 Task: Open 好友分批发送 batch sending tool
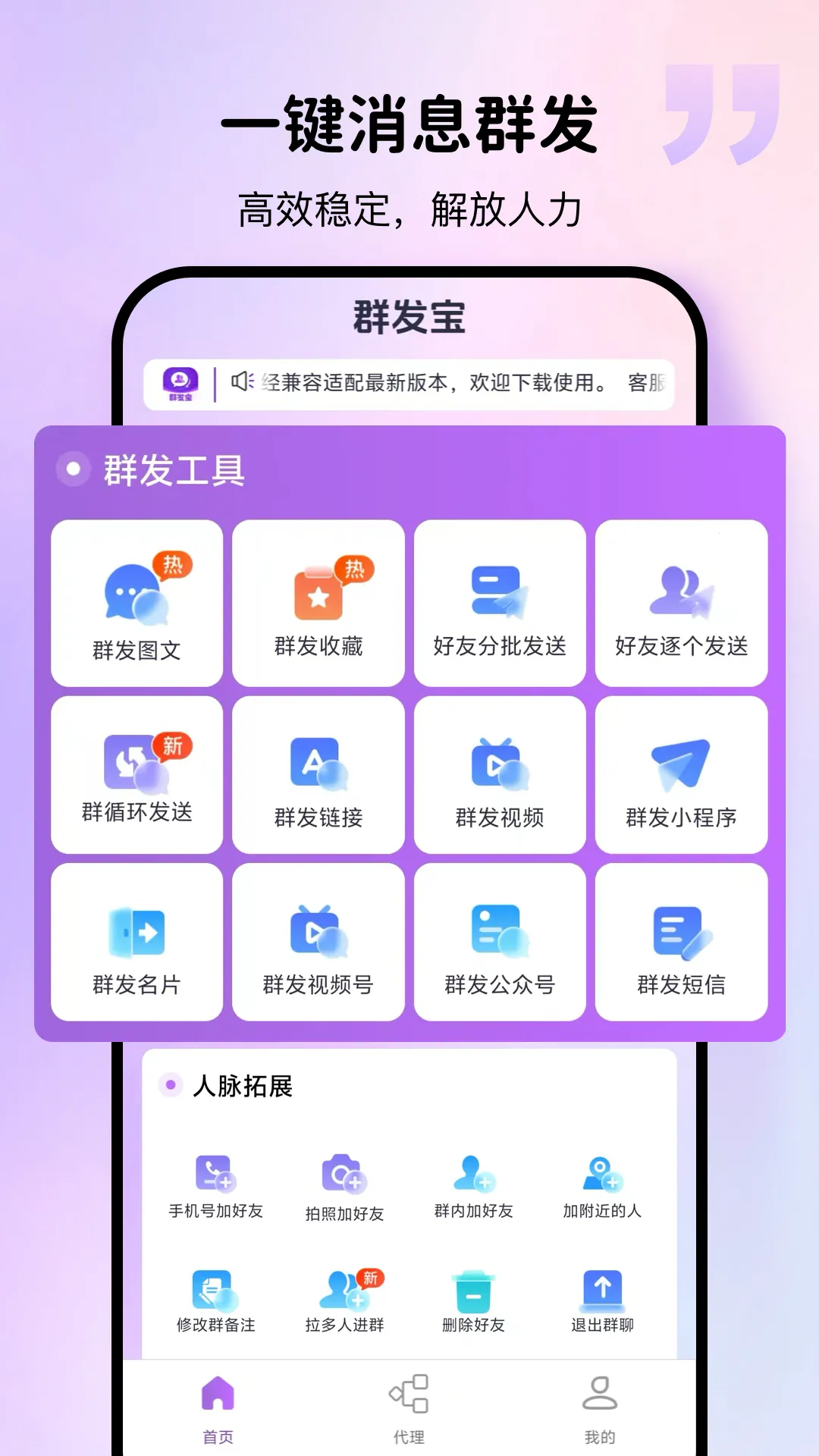[x=500, y=603]
